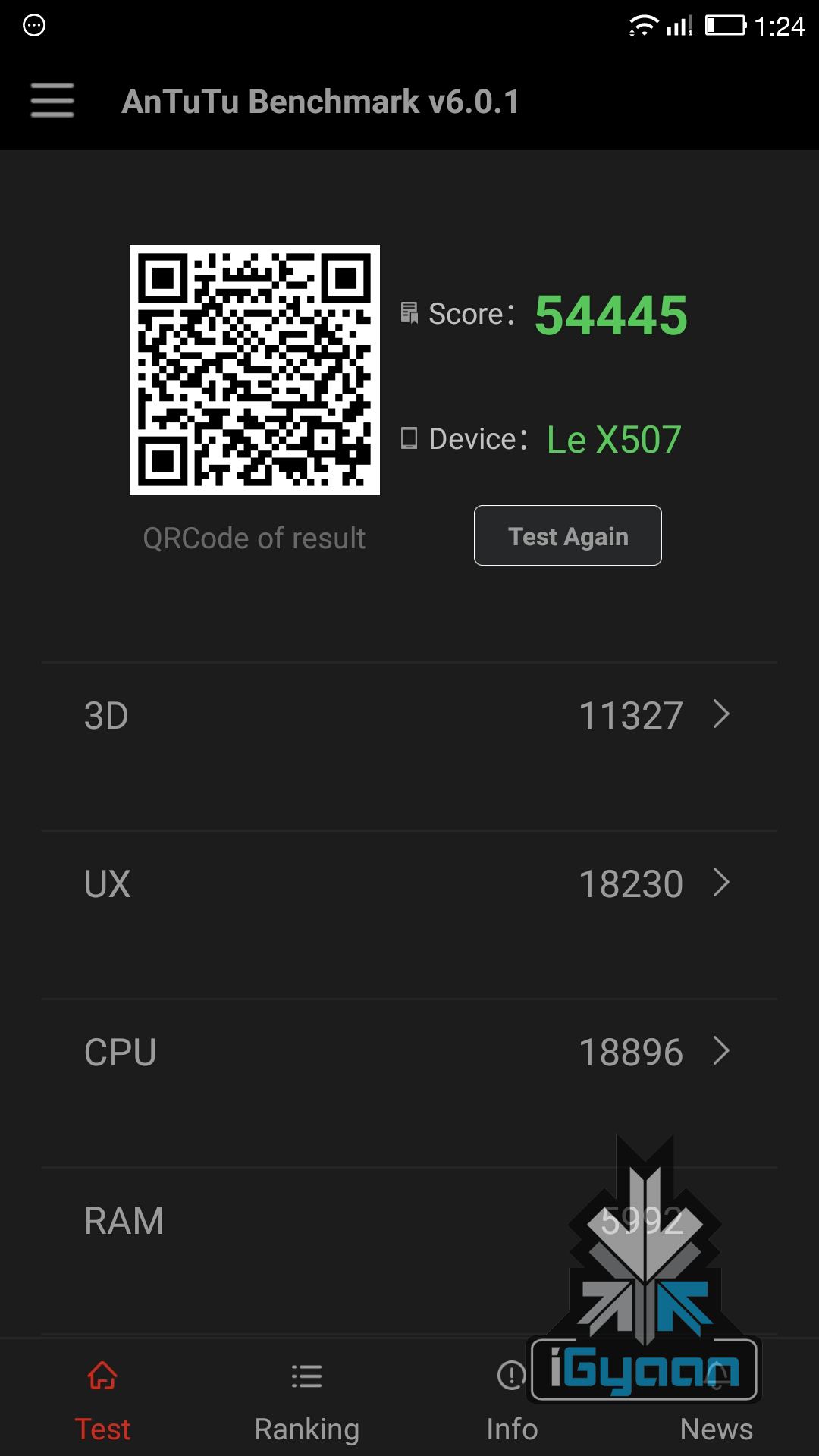Screen dimensions: 819x1456
Task: View the UX score breakdown
Action: point(409,883)
